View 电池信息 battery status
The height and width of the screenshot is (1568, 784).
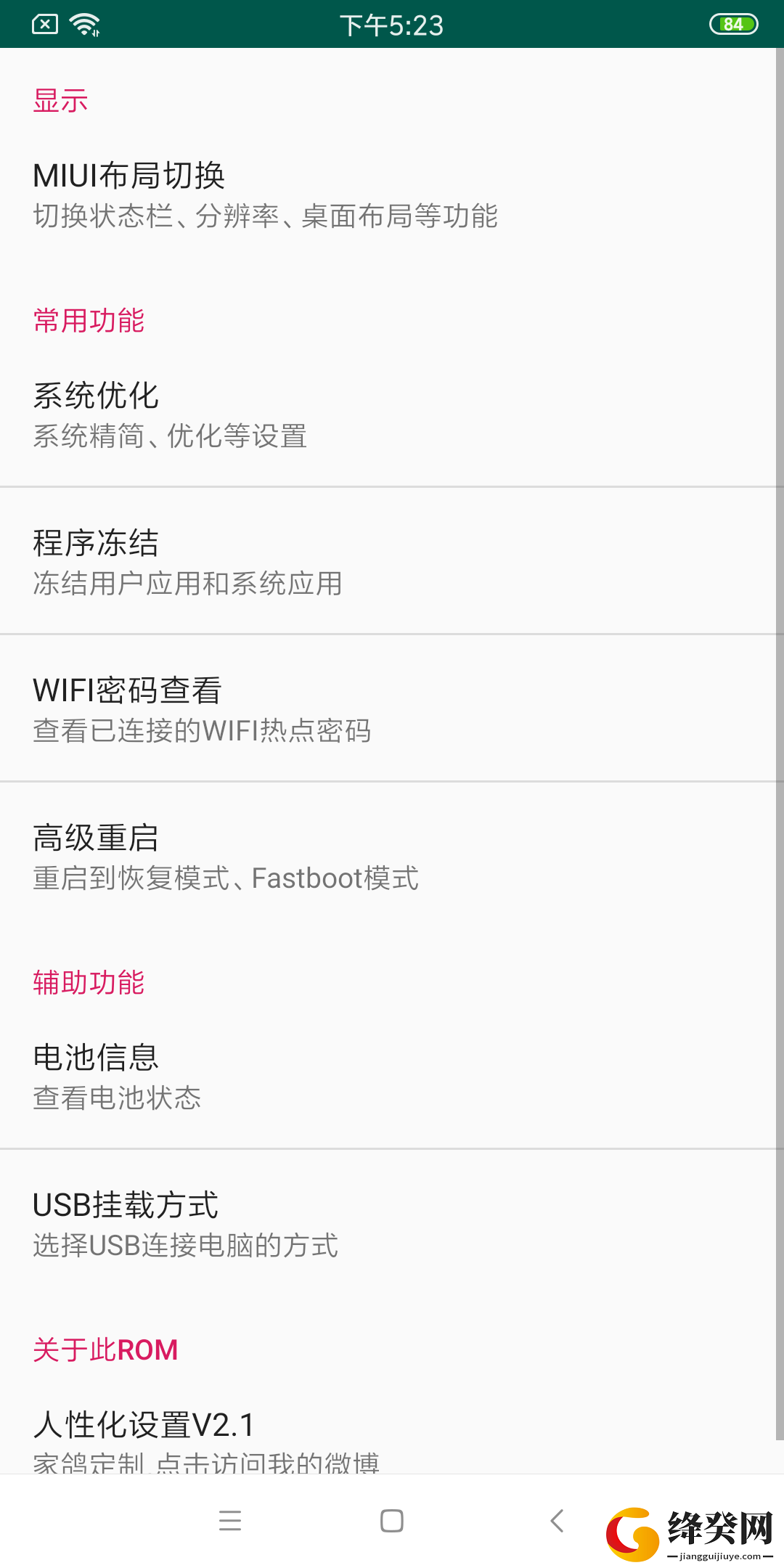(388, 1077)
